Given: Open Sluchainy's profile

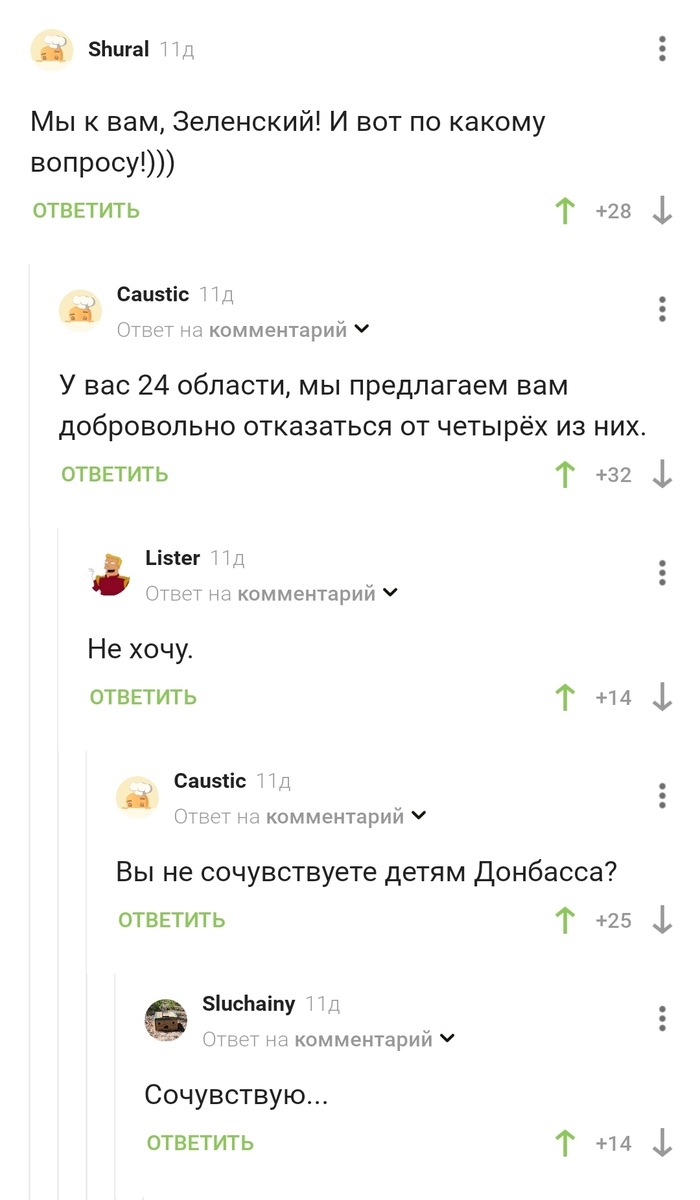Looking at the screenshot, I should pos(248,1004).
